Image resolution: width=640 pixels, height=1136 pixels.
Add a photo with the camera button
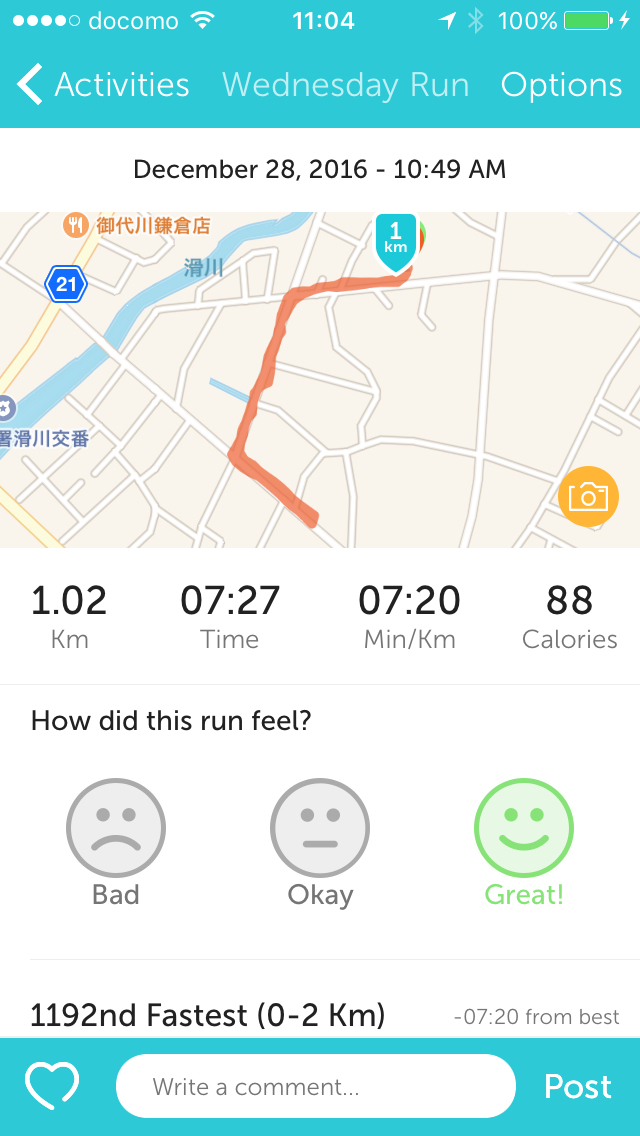tap(587, 496)
